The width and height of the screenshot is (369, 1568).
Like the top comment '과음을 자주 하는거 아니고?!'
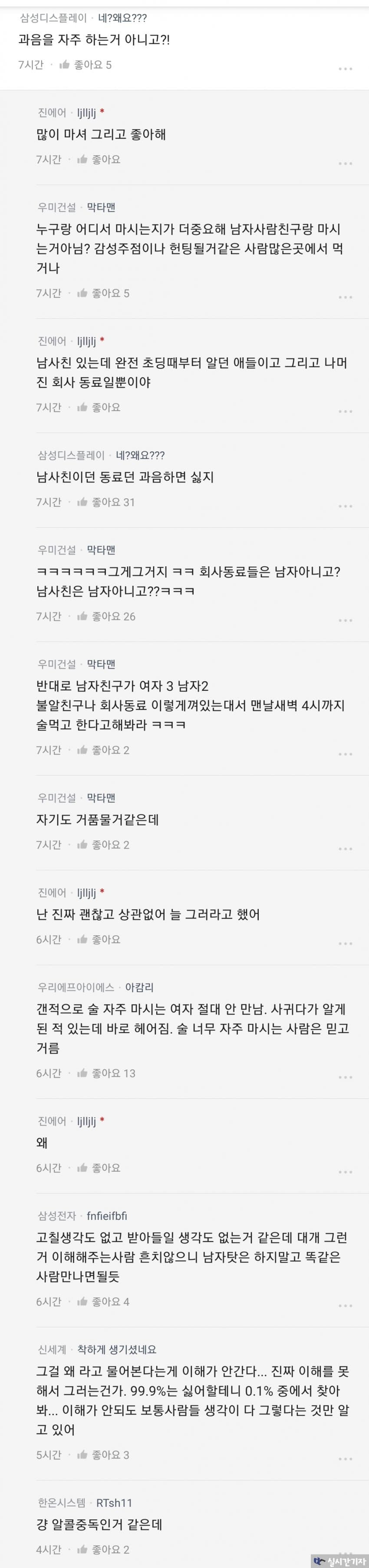tap(85, 65)
